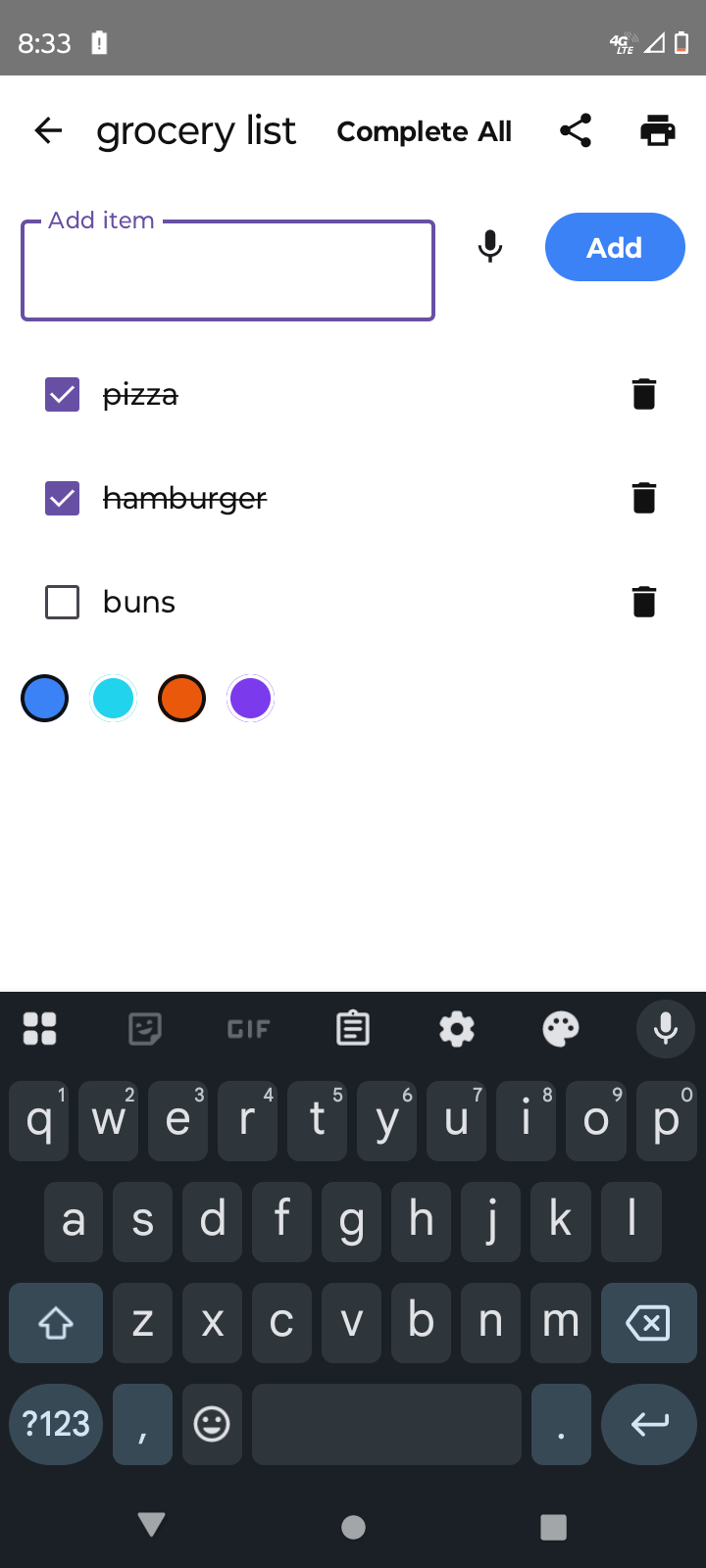Pick the orange color swatch
Image resolution: width=706 pixels, height=1568 pixels.
181,699
